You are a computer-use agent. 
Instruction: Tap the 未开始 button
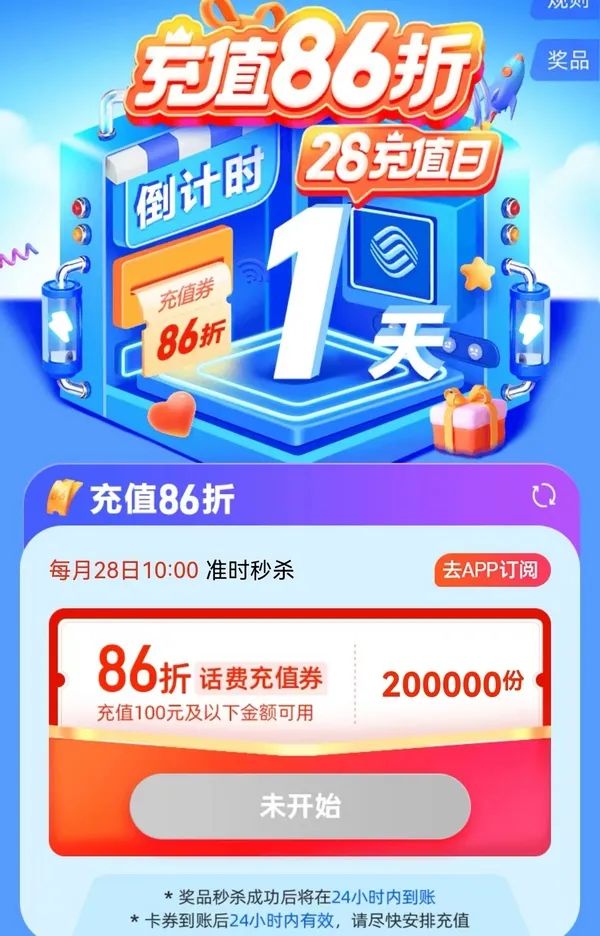[x=300, y=806]
